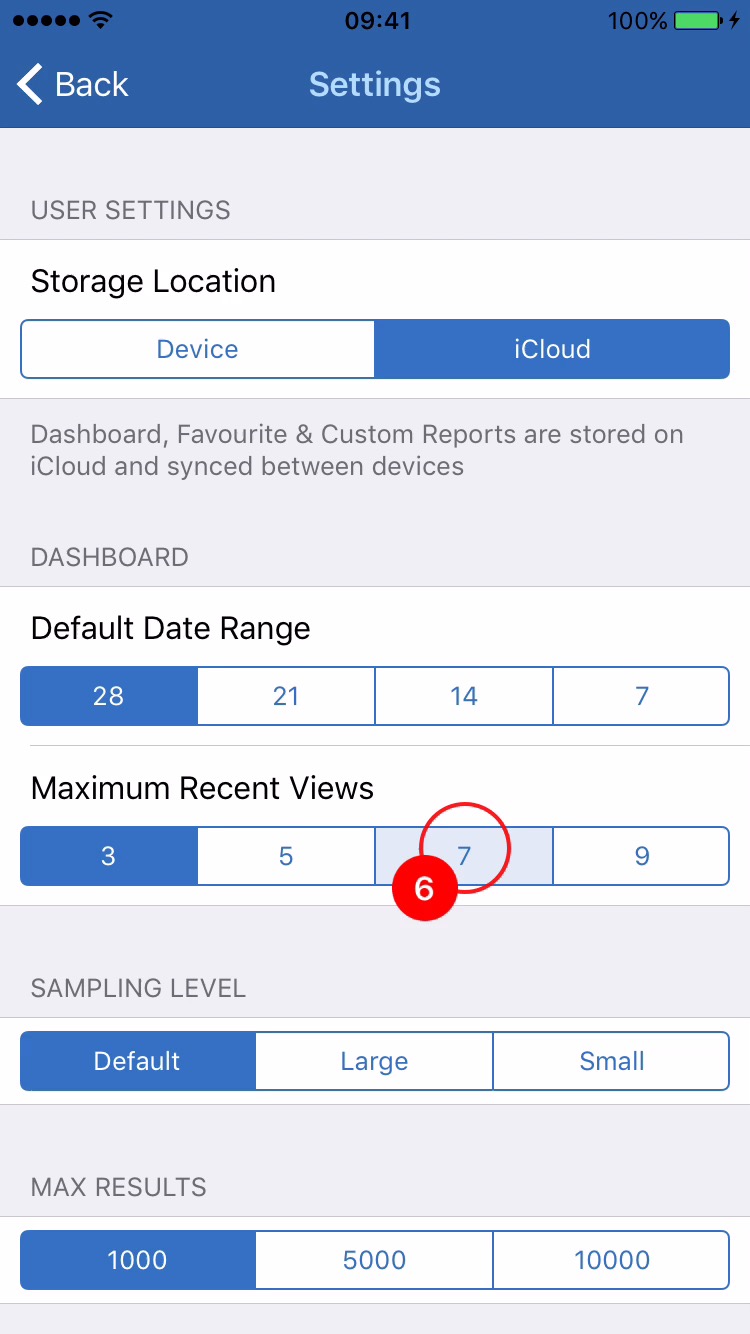Select 10000 max results
This screenshot has width=750, height=1334.
click(612, 1260)
